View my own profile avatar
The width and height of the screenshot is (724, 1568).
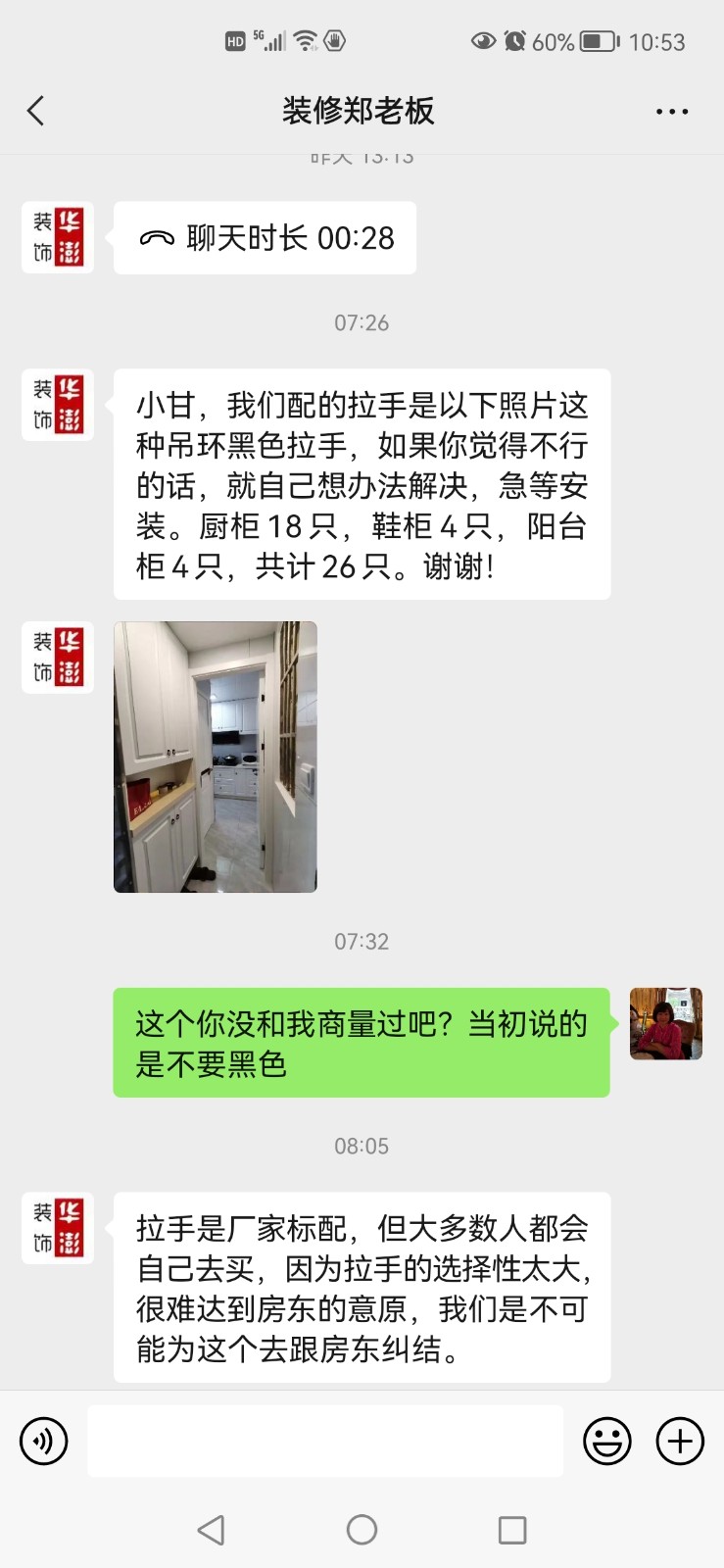pyautogui.click(x=666, y=1024)
